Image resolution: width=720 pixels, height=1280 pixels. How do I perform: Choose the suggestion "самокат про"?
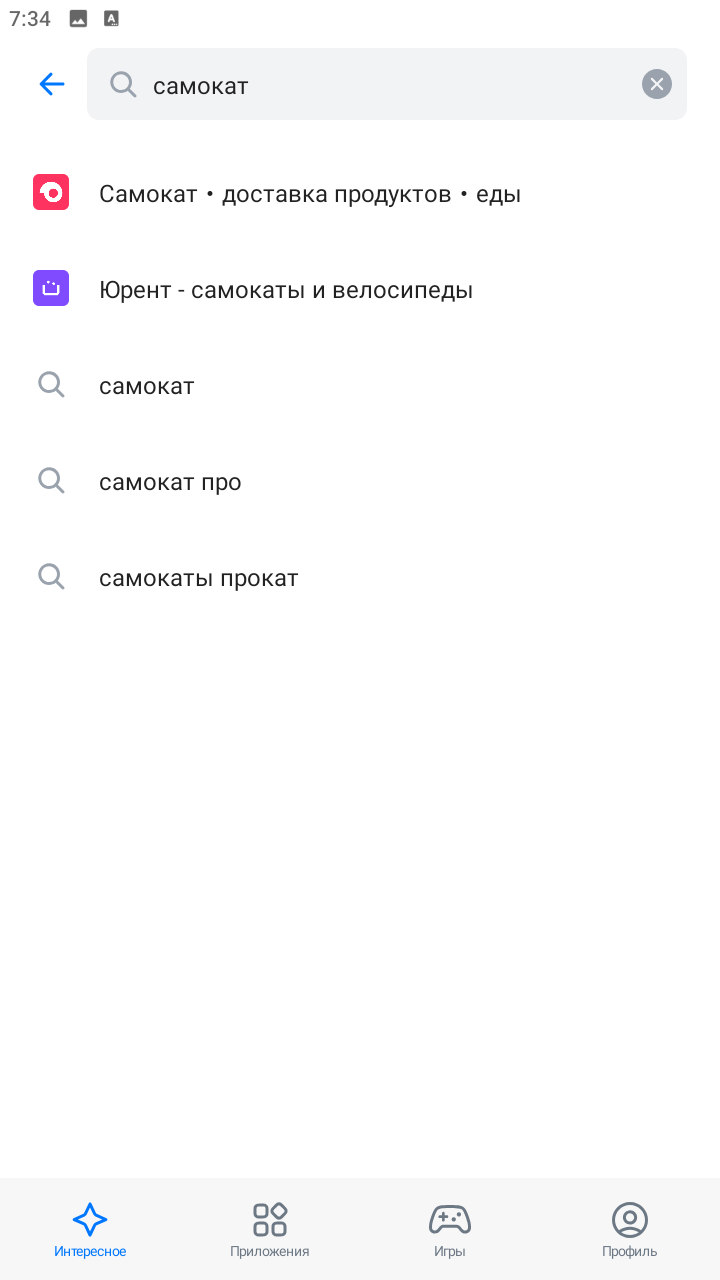point(170,482)
